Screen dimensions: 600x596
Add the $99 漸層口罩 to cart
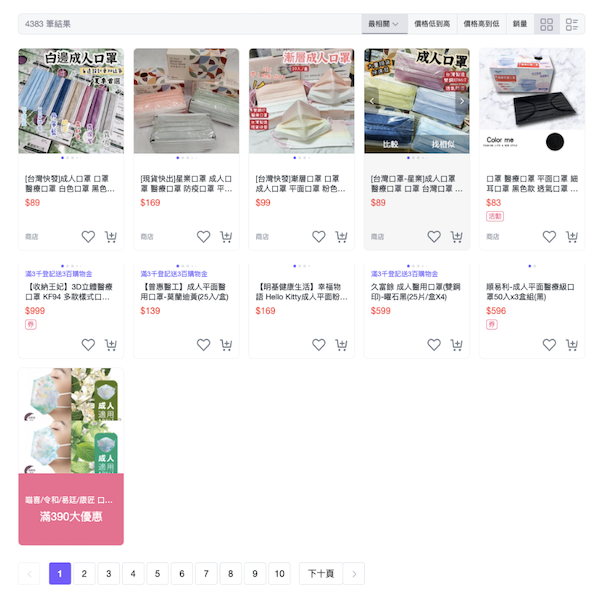(341, 237)
